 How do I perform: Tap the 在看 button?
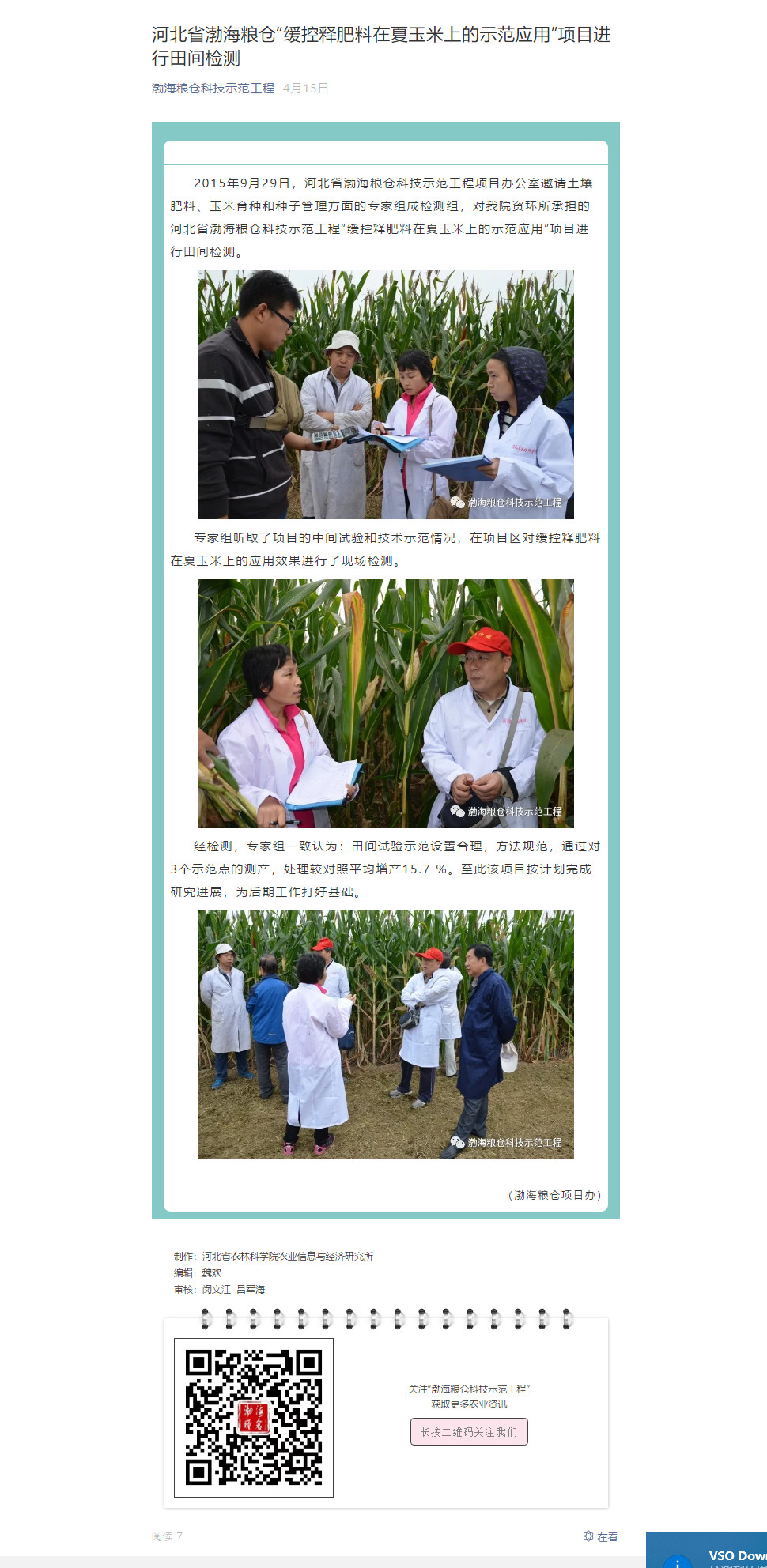tap(600, 1536)
